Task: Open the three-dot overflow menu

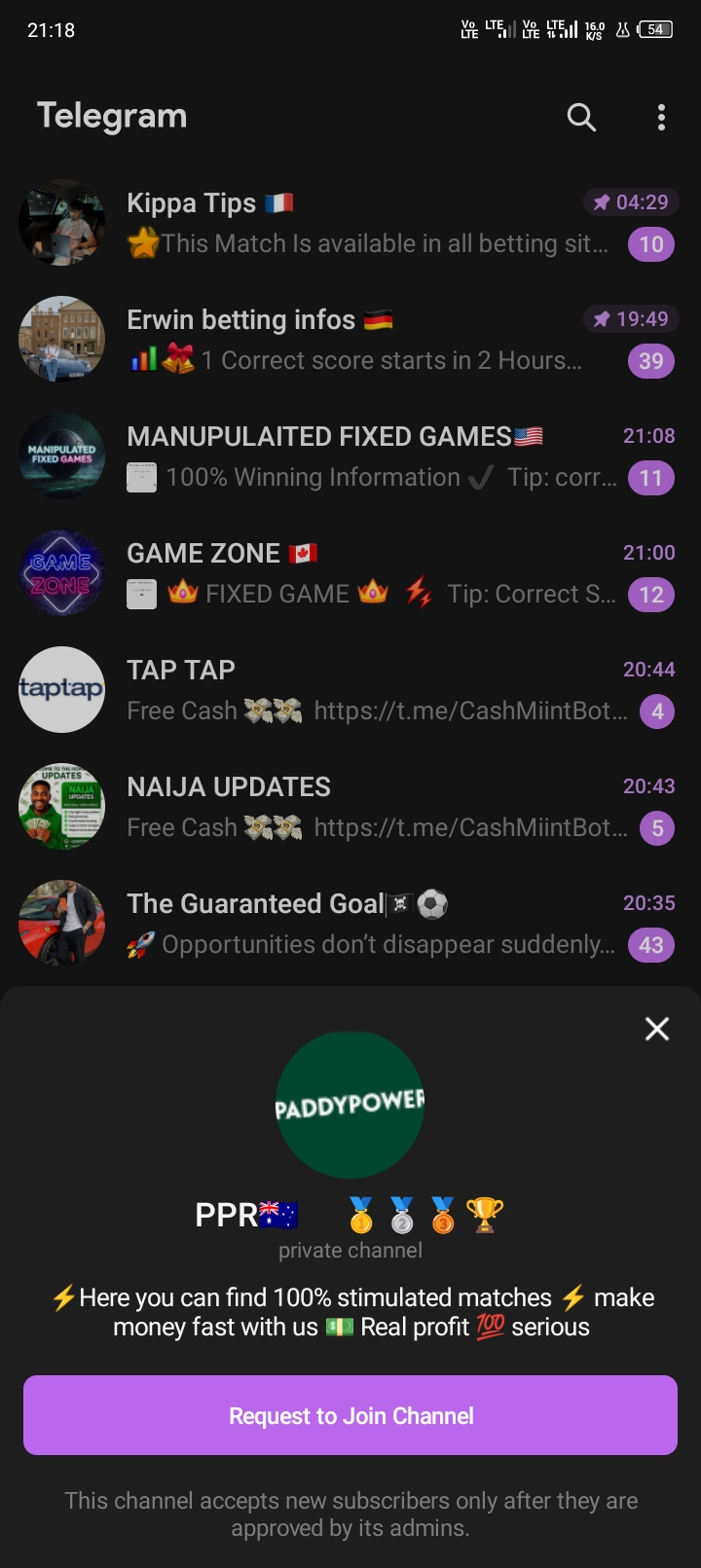Action: pyautogui.click(x=661, y=118)
